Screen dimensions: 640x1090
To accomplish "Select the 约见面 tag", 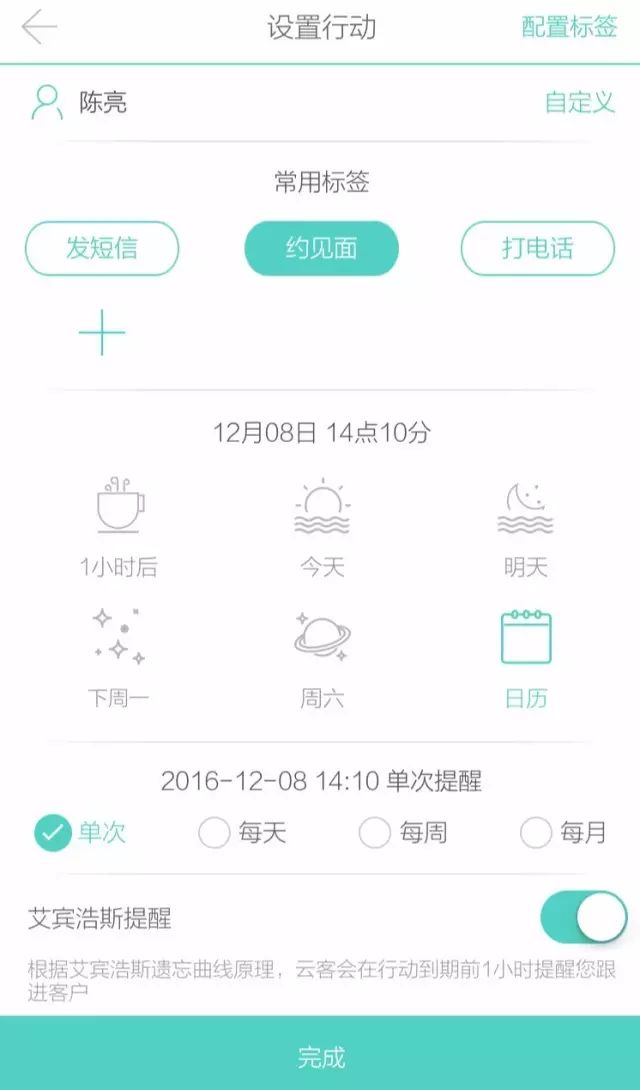I will 321,248.
